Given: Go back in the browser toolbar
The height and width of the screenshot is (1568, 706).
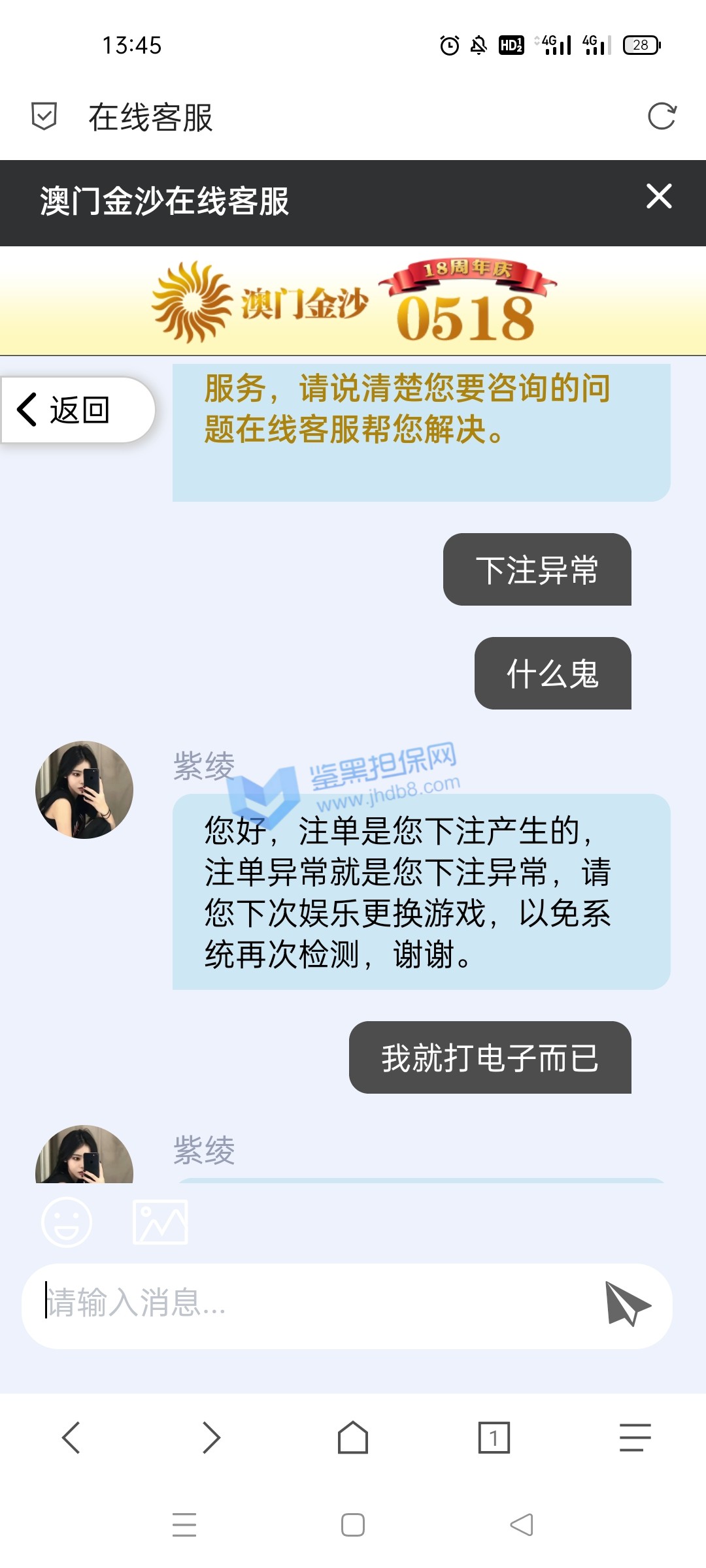Looking at the screenshot, I should [71, 1437].
